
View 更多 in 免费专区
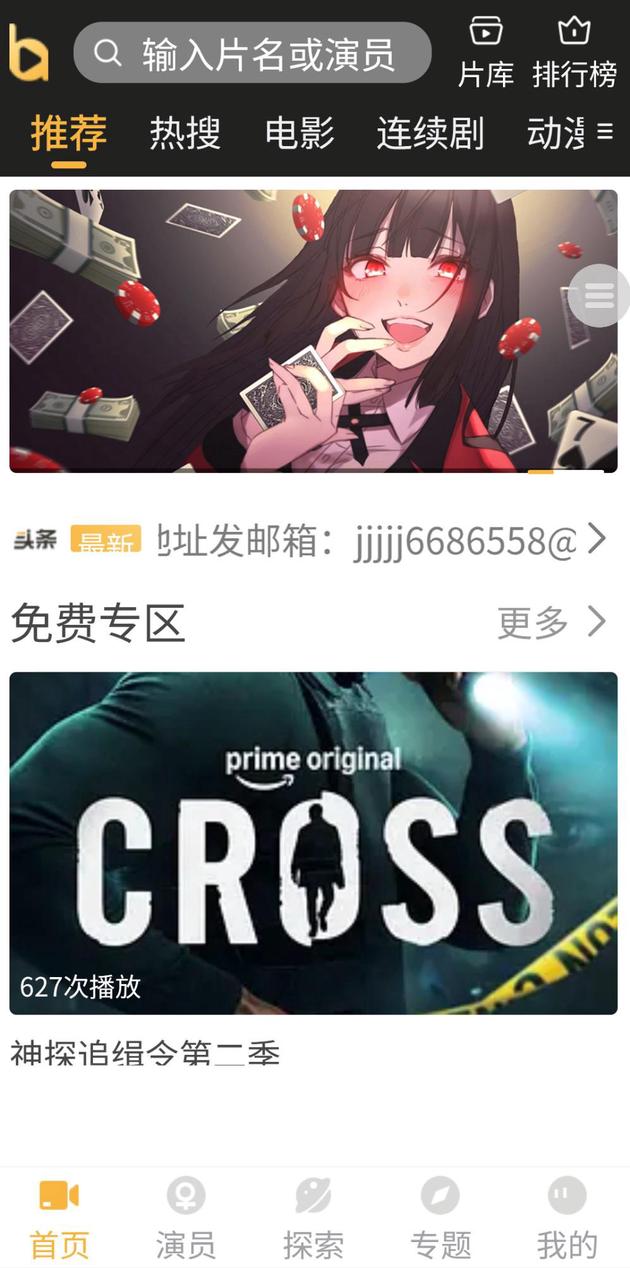point(552,622)
